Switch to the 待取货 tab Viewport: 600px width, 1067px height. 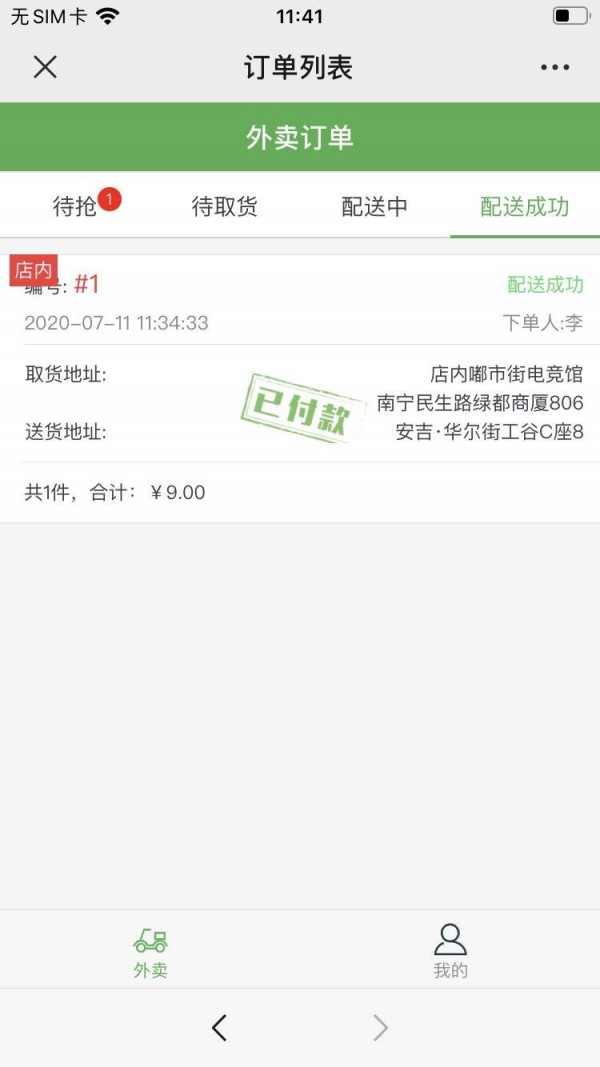coord(225,206)
